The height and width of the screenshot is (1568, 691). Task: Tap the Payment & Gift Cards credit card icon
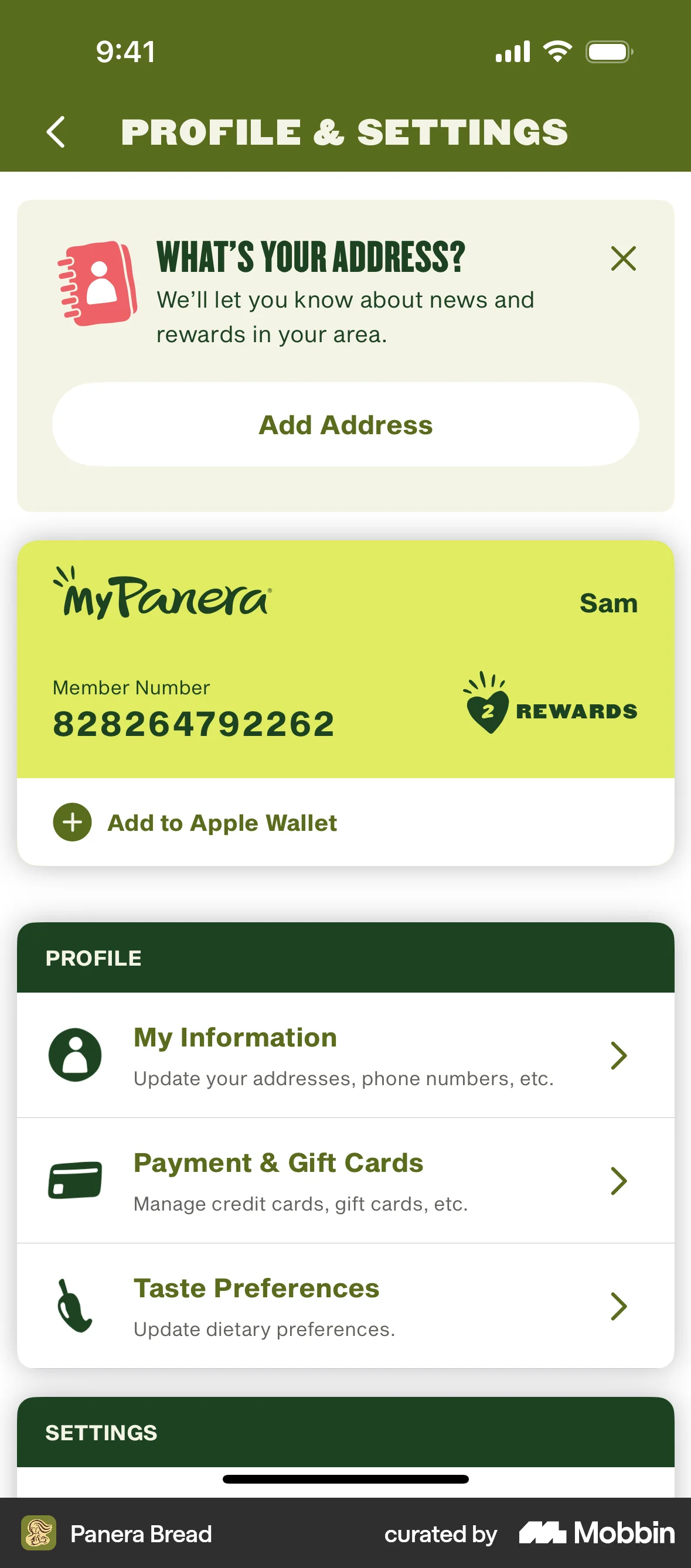(x=74, y=1181)
